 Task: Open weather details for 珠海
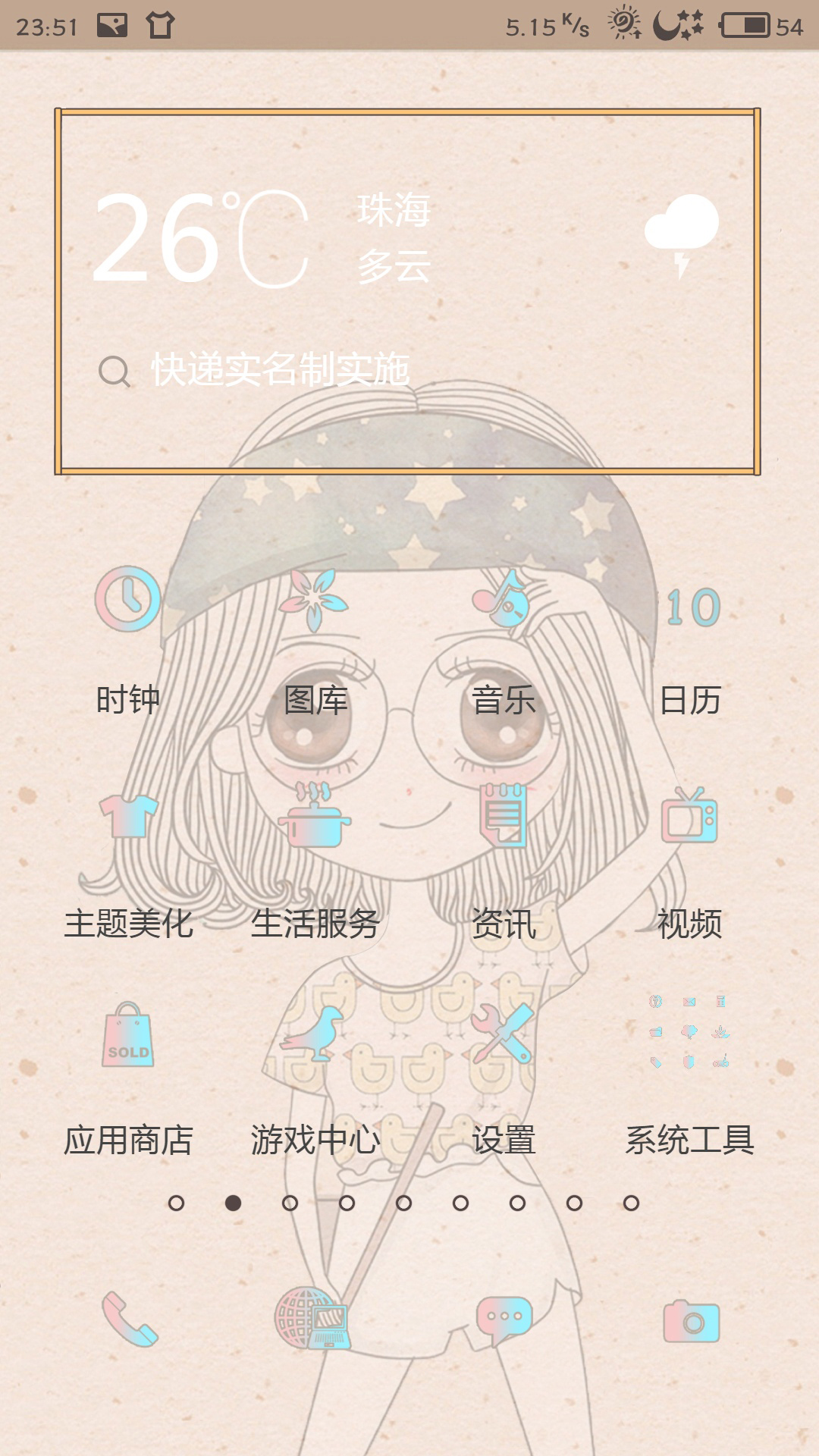(394, 237)
